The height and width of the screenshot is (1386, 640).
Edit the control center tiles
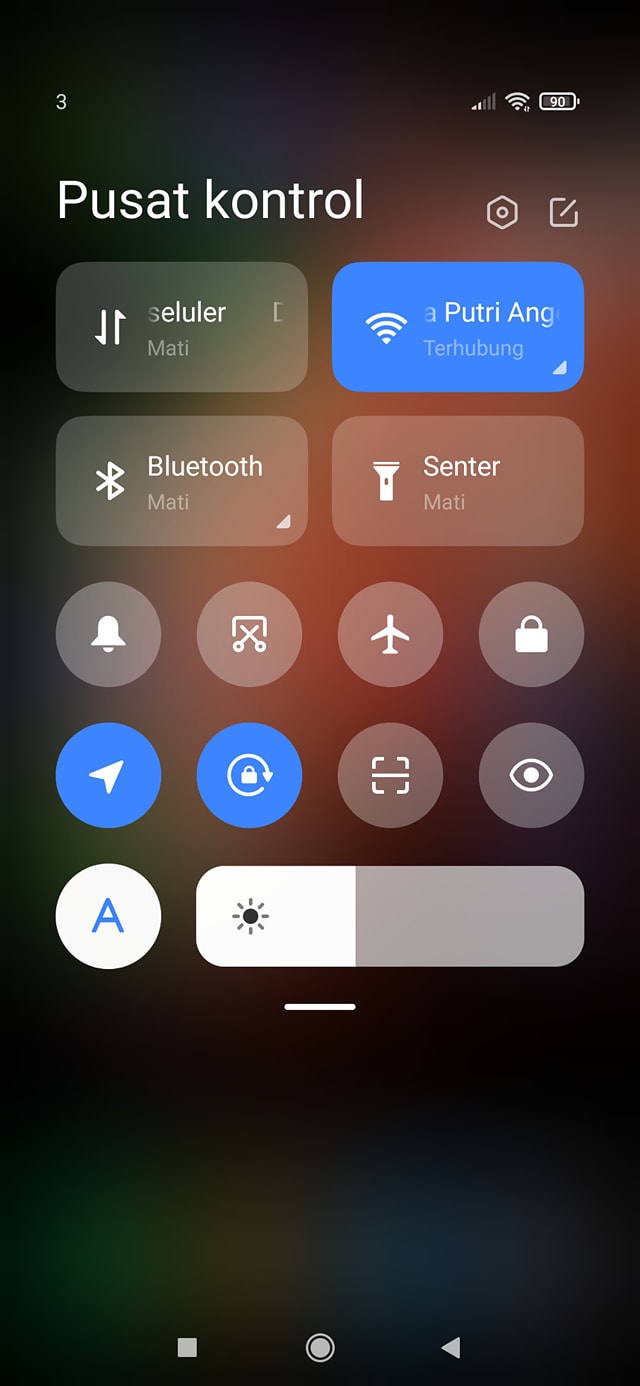(x=564, y=212)
